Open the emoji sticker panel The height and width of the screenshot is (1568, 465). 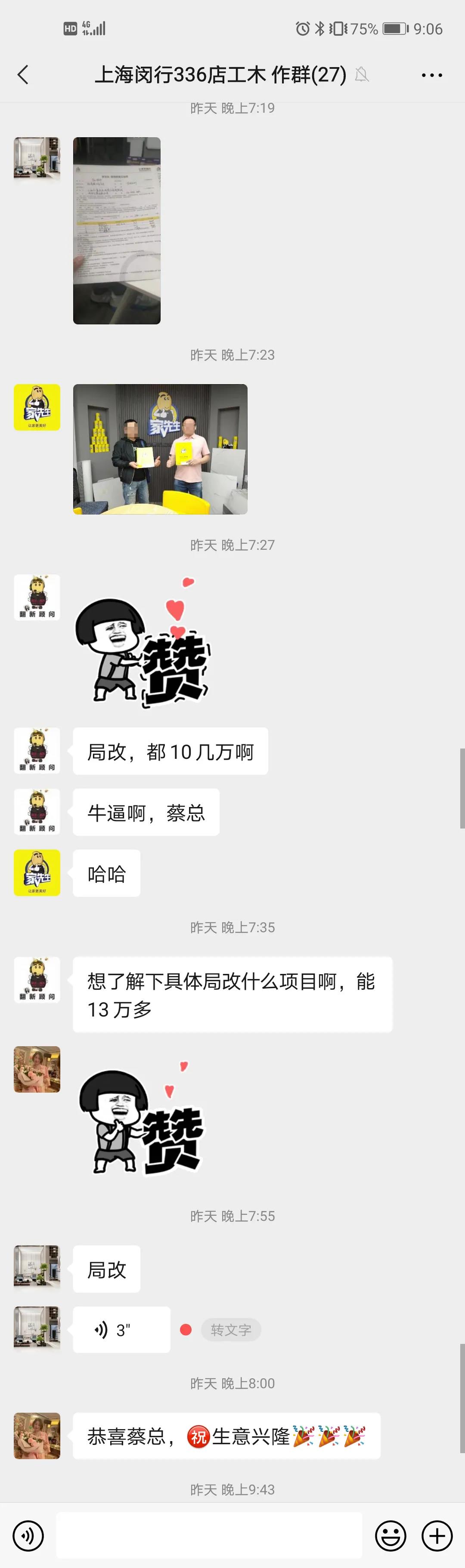[390, 1536]
